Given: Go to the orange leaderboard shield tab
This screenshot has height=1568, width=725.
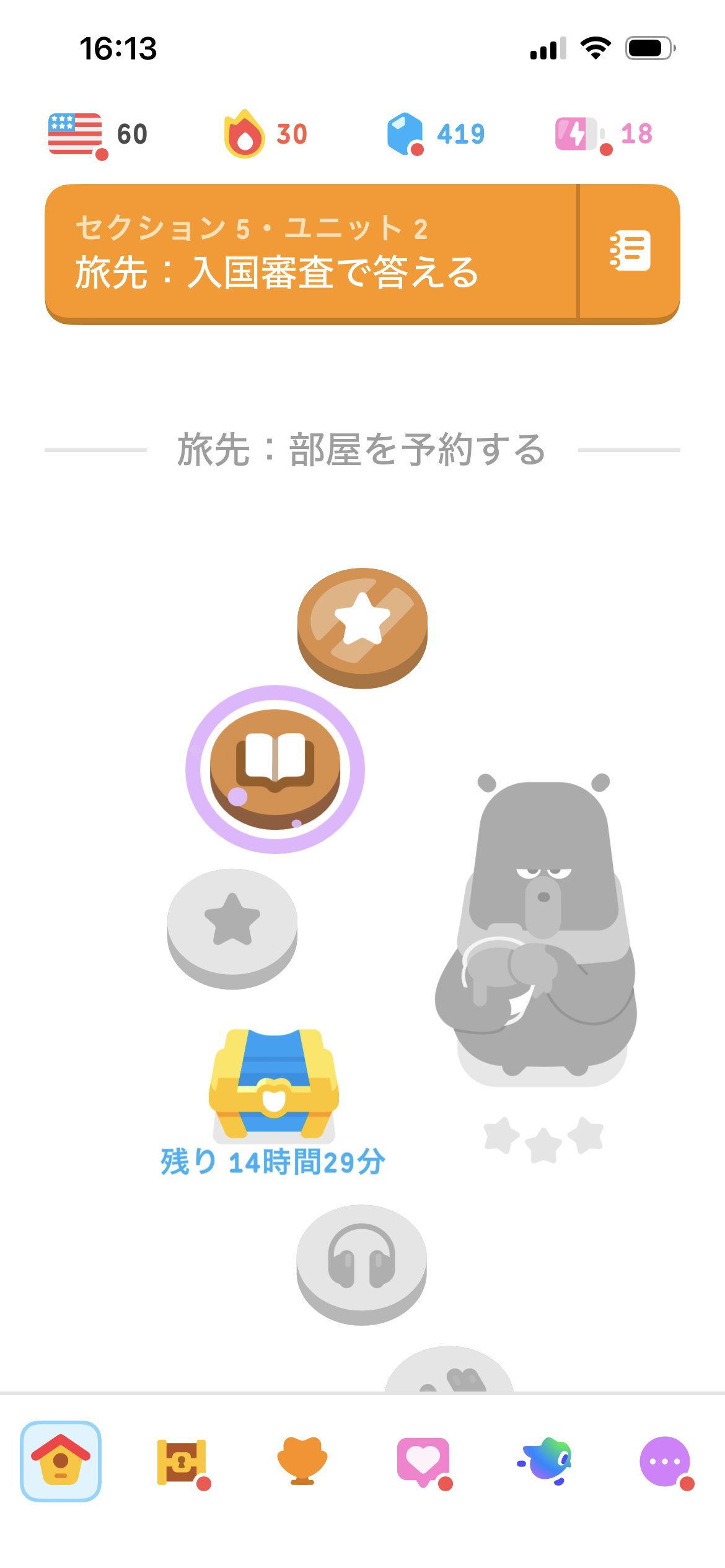Looking at the screenshot, I should pyautogui.click(x=302, y=1461).
